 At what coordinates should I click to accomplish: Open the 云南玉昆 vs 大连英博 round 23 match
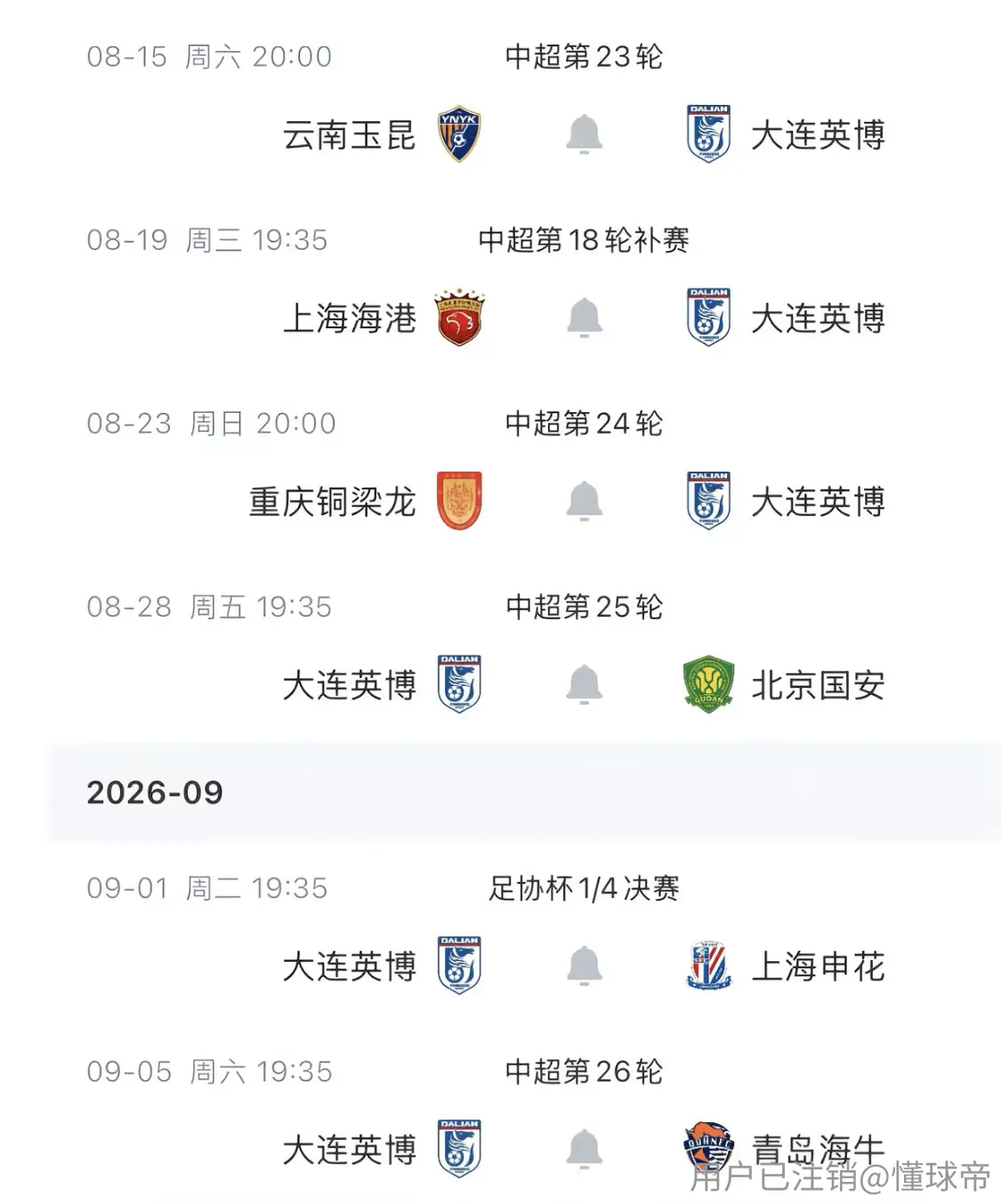pos(525,101)
